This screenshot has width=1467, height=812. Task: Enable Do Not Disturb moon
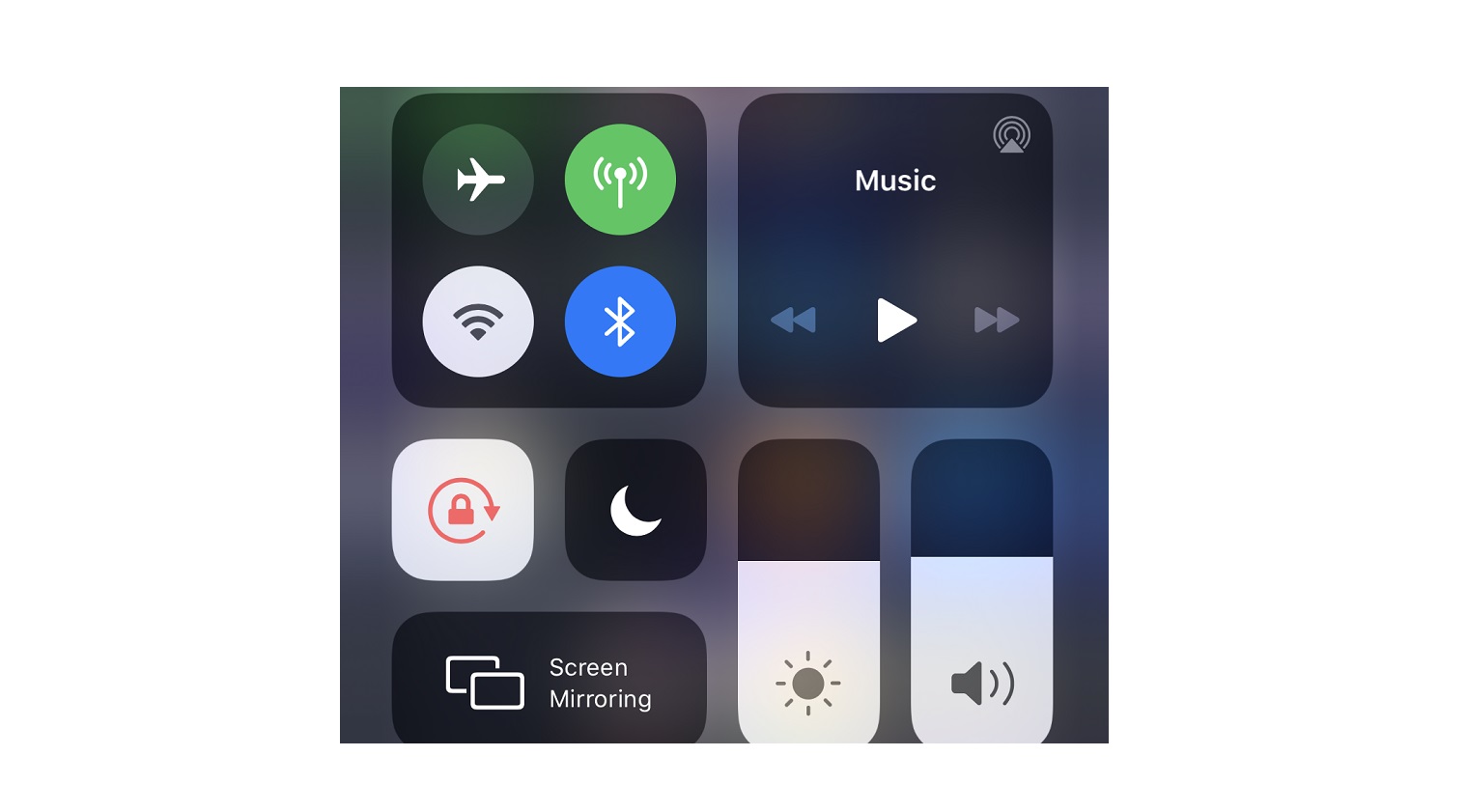(x=635, y=510)
